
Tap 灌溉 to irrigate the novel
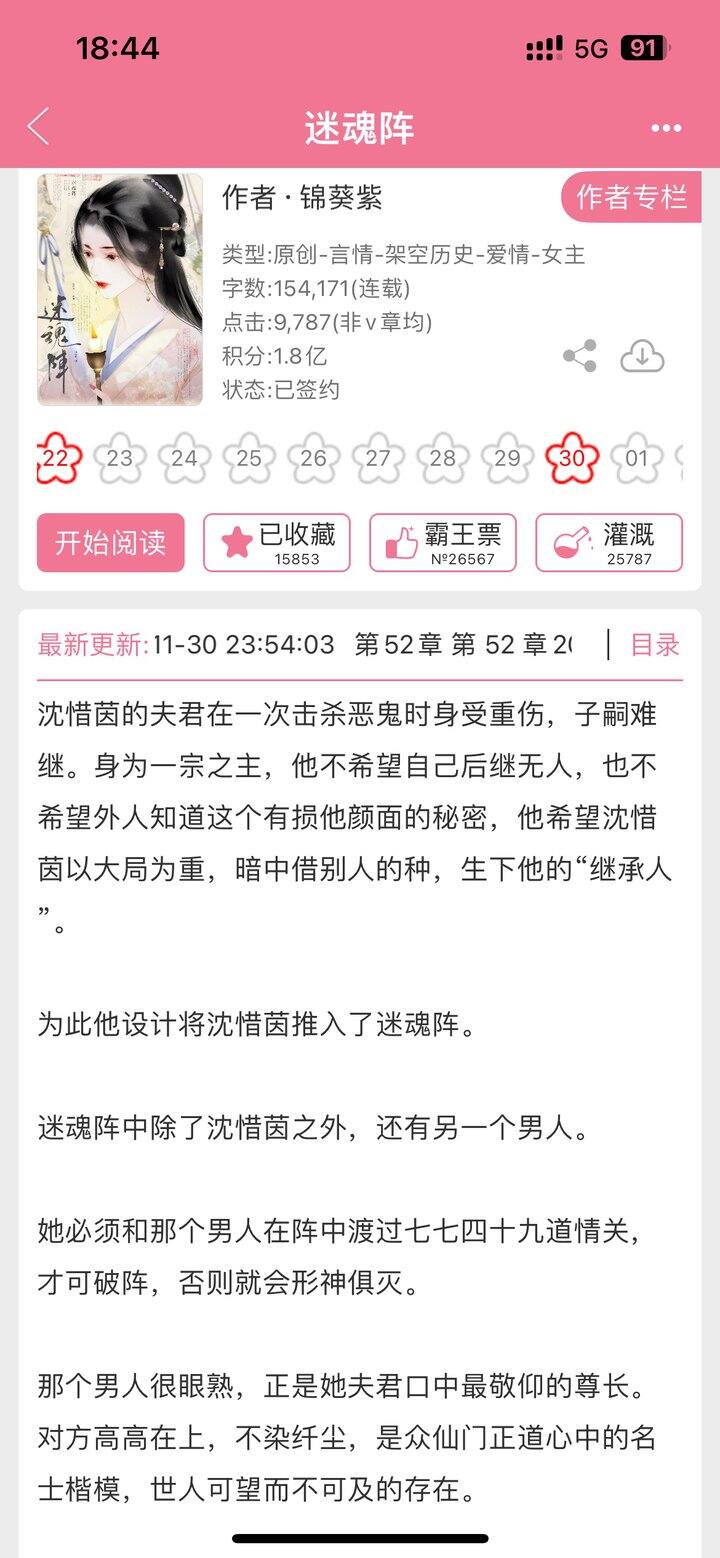609,542
